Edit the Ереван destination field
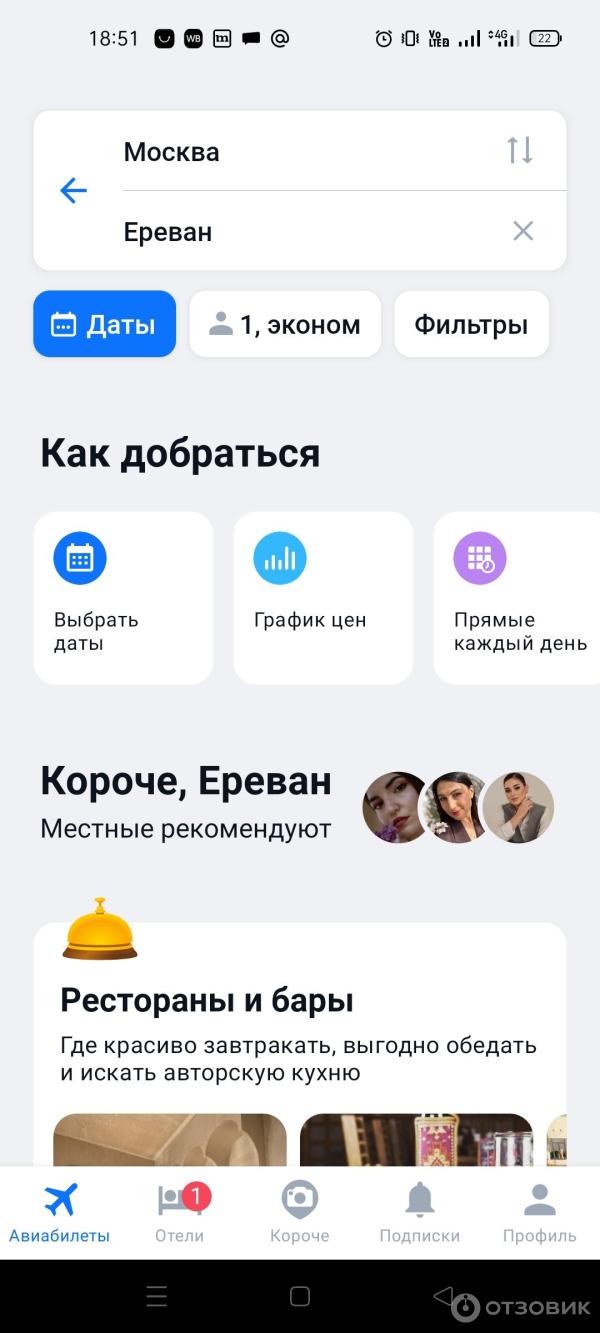The image size is (600, 1333). (x=300, y=232)
